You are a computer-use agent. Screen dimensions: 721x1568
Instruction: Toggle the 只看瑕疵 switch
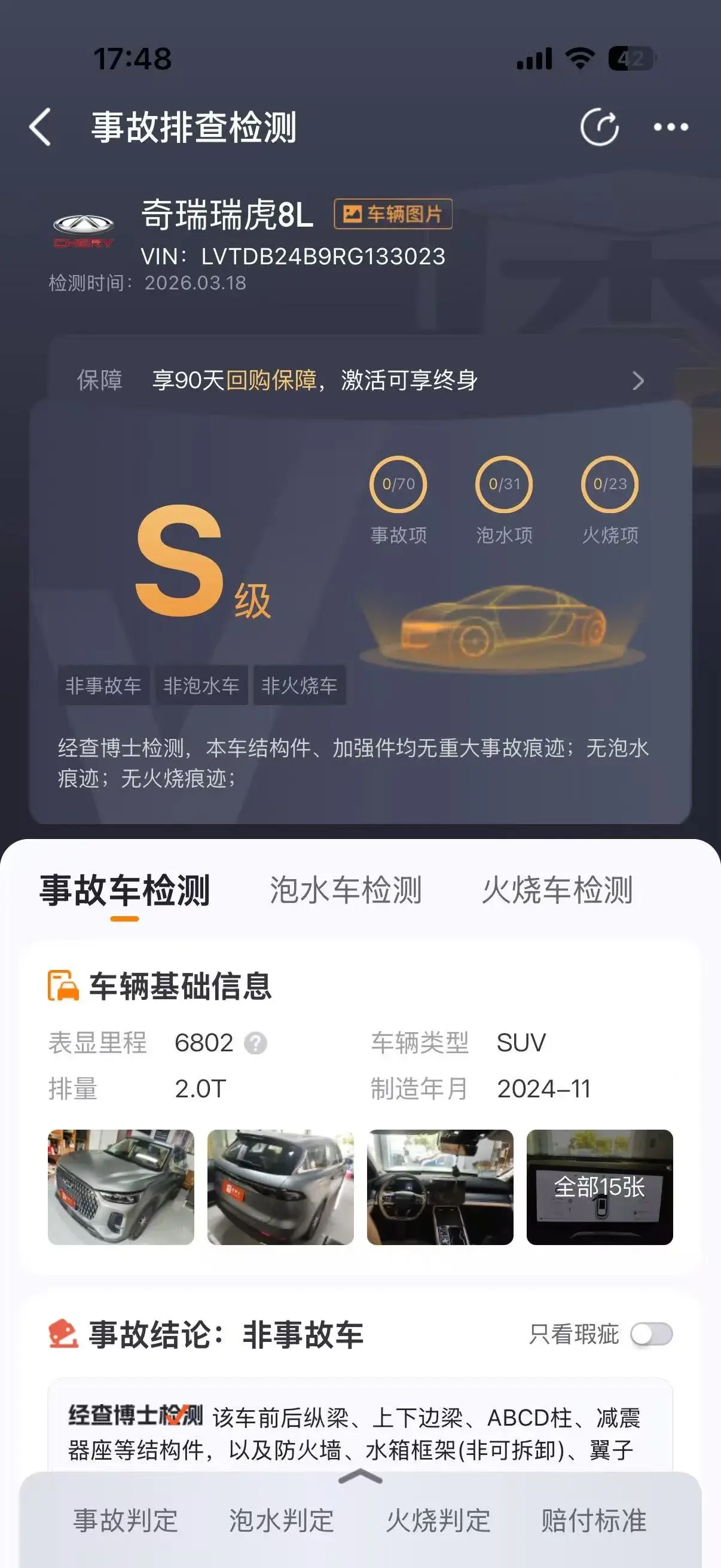tap(651, 1334)
